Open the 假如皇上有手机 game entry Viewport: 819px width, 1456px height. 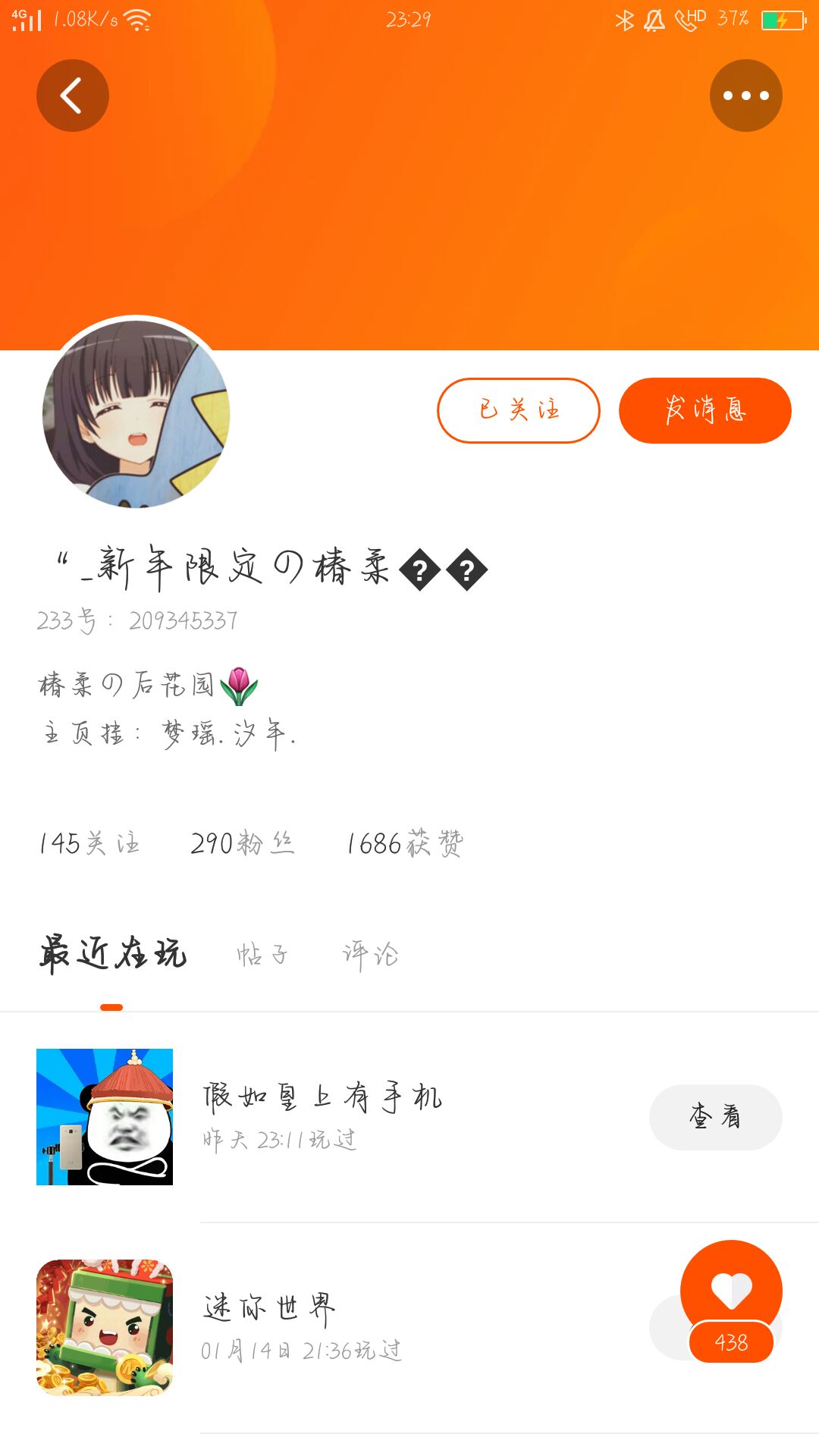click(409, 1117)
